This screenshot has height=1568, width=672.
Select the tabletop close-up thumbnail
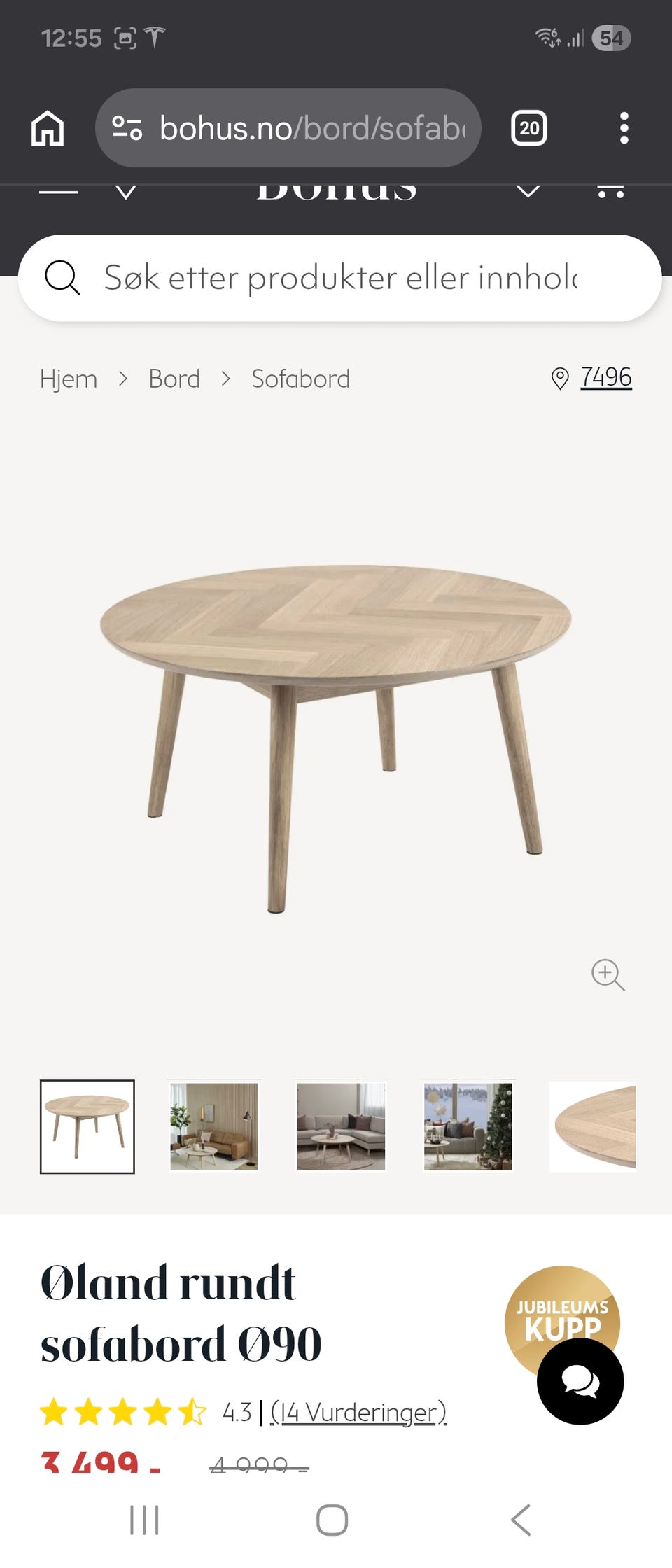tap(594, 1126)
